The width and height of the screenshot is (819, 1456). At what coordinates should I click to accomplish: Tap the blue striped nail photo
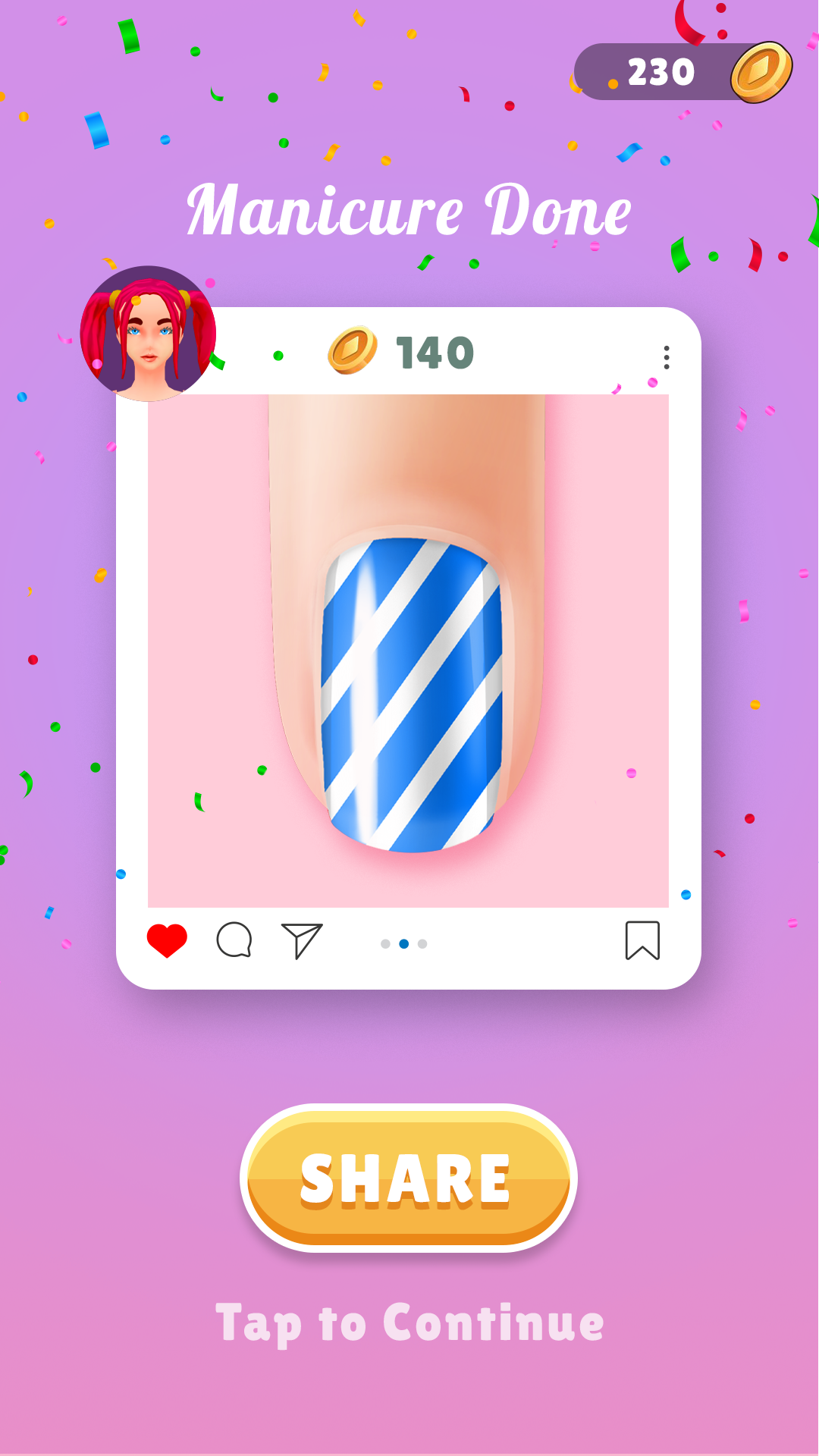[x=409, y=652]
